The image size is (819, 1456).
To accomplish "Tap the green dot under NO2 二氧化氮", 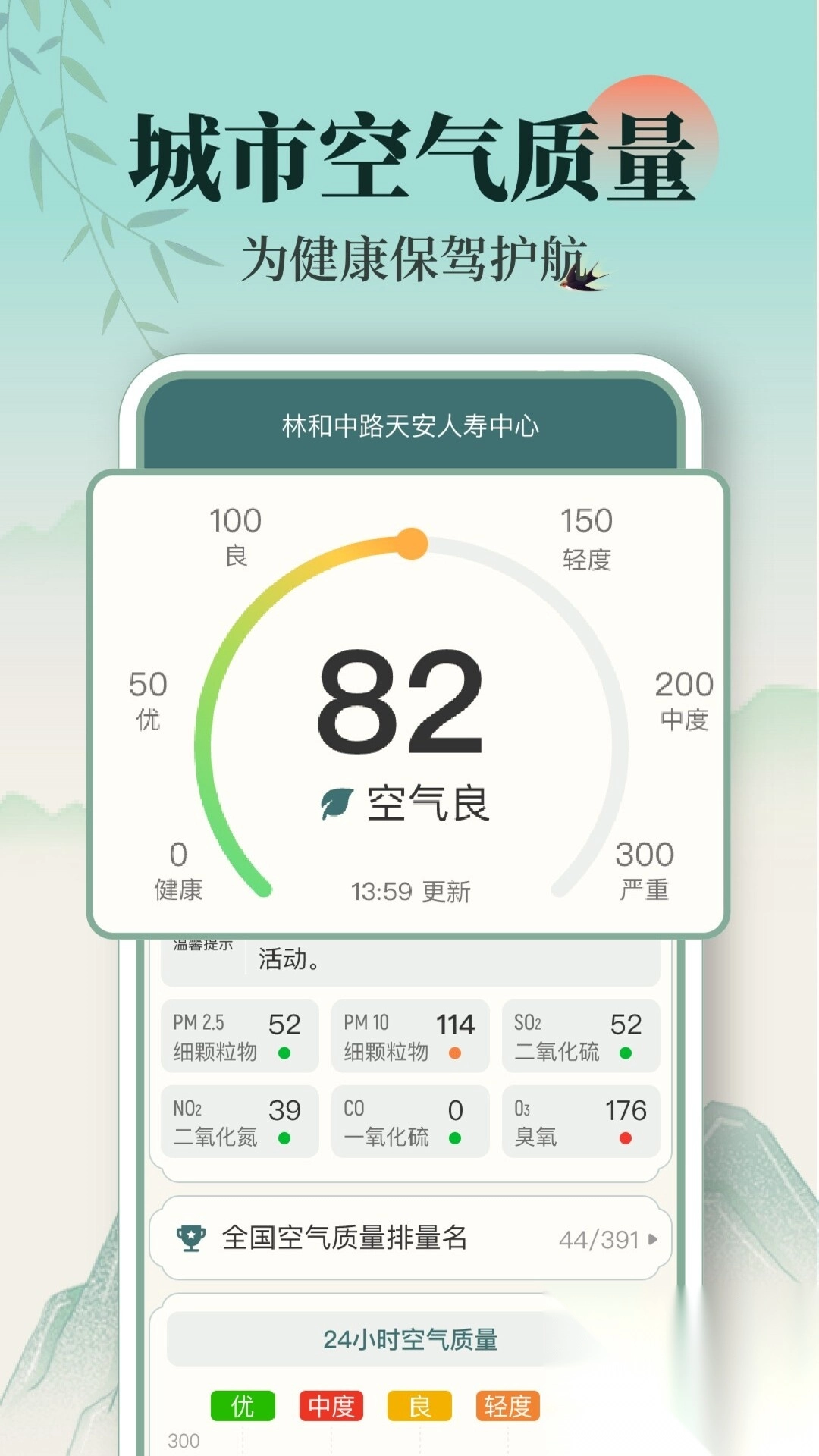I will (x=283, y=1139).
